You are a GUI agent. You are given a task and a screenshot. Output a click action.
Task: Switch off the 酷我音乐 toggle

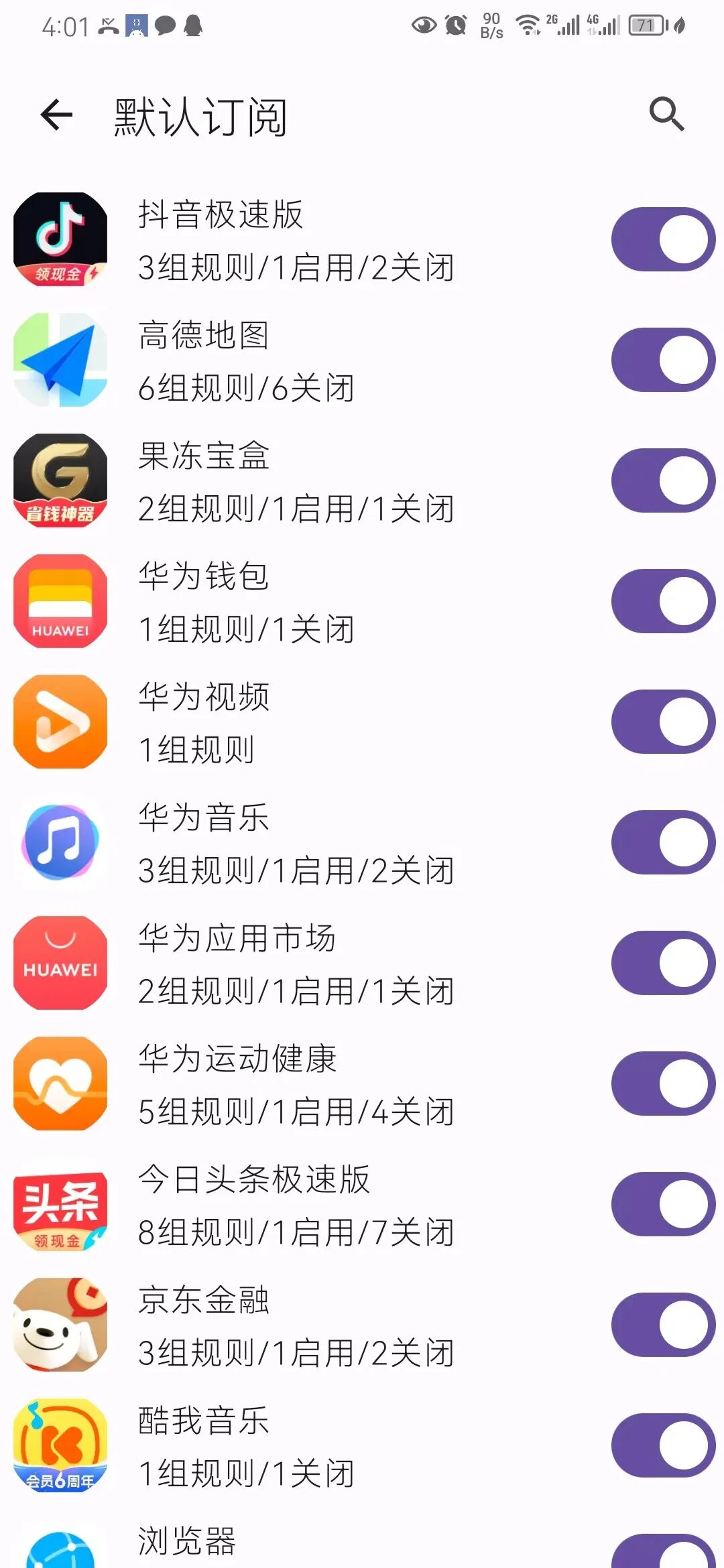click(x=663, y=1445)
